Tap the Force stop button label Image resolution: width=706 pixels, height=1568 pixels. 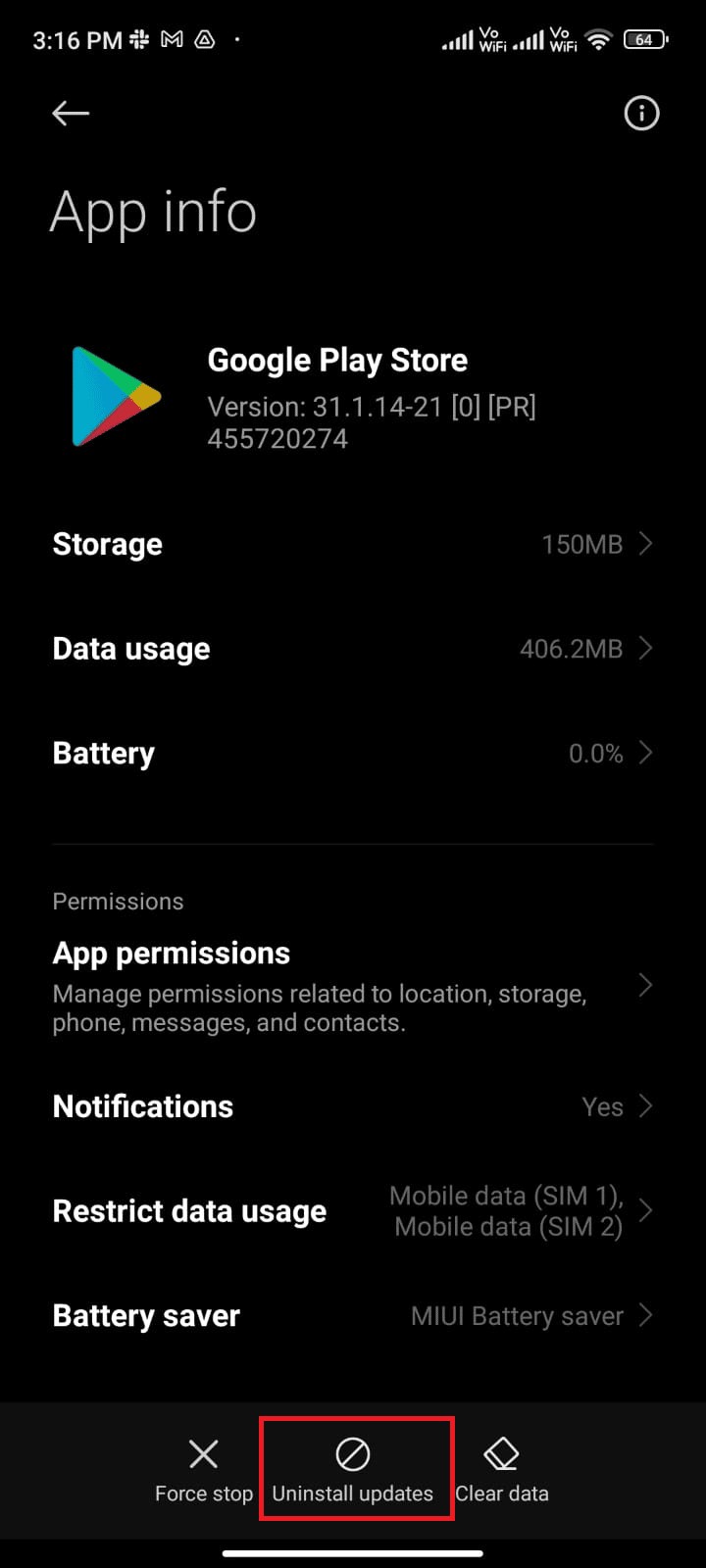tap(203, 1494)
